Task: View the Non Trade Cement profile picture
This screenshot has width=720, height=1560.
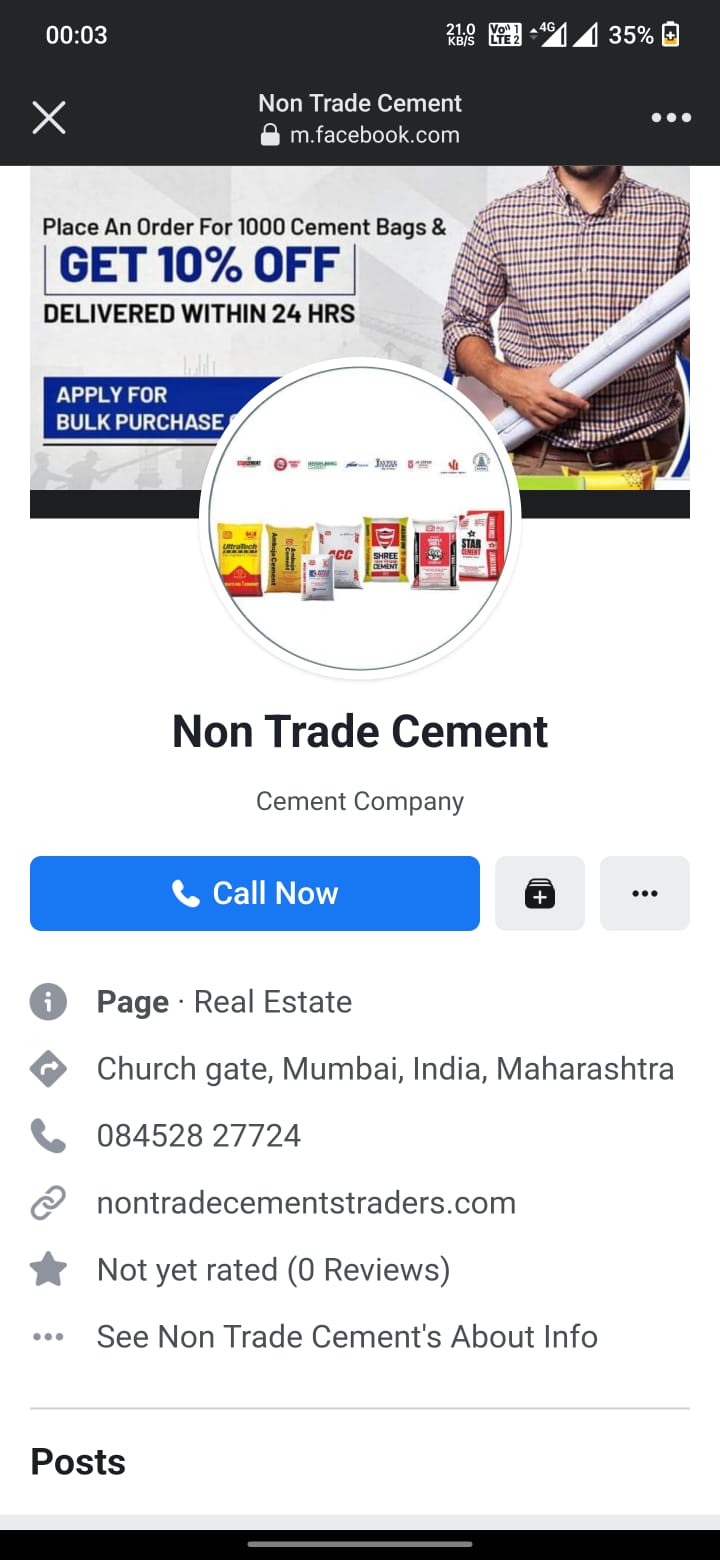Action: [x=360, y=520]
